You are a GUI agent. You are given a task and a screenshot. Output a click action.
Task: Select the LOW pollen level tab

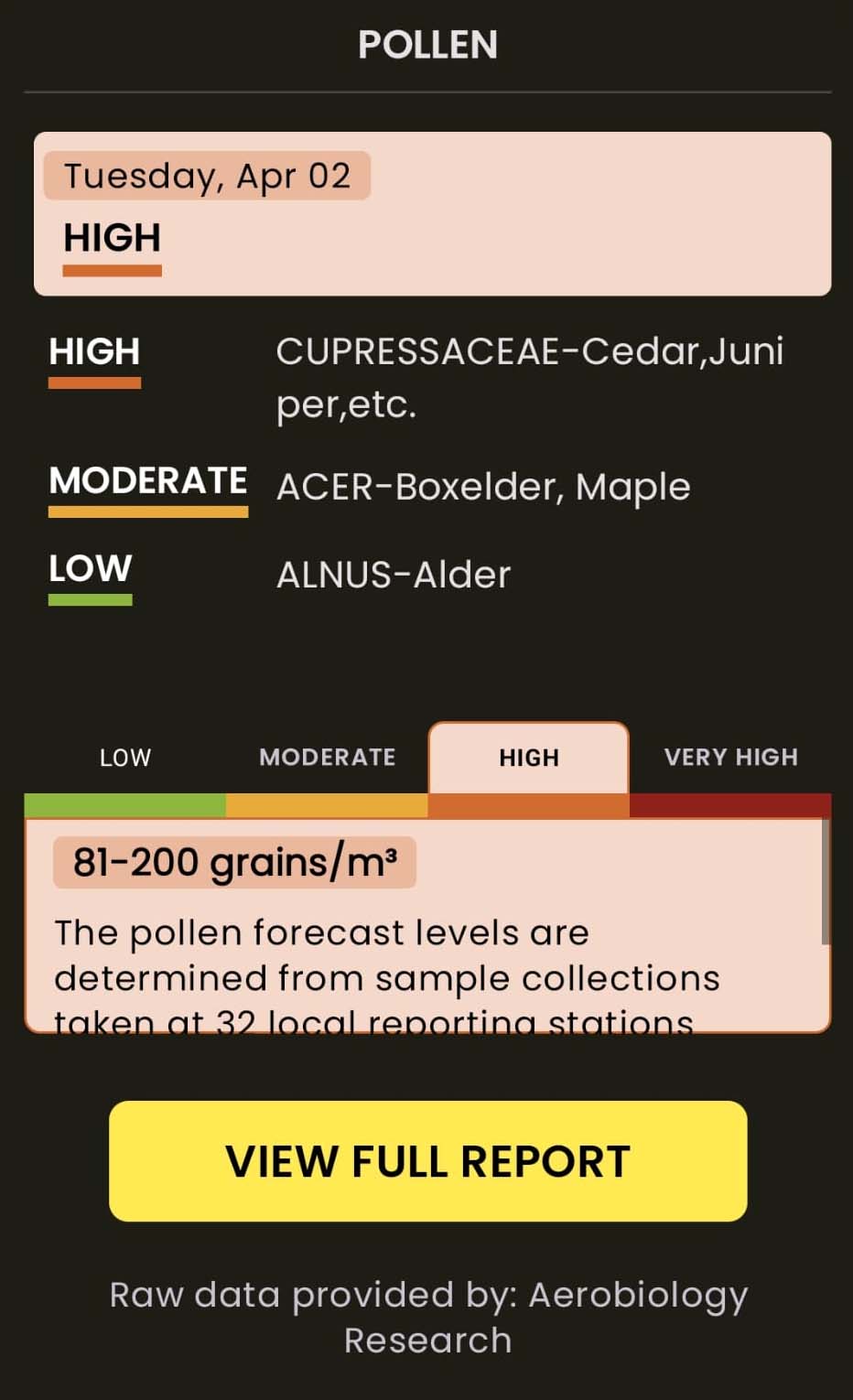point(125,758)
